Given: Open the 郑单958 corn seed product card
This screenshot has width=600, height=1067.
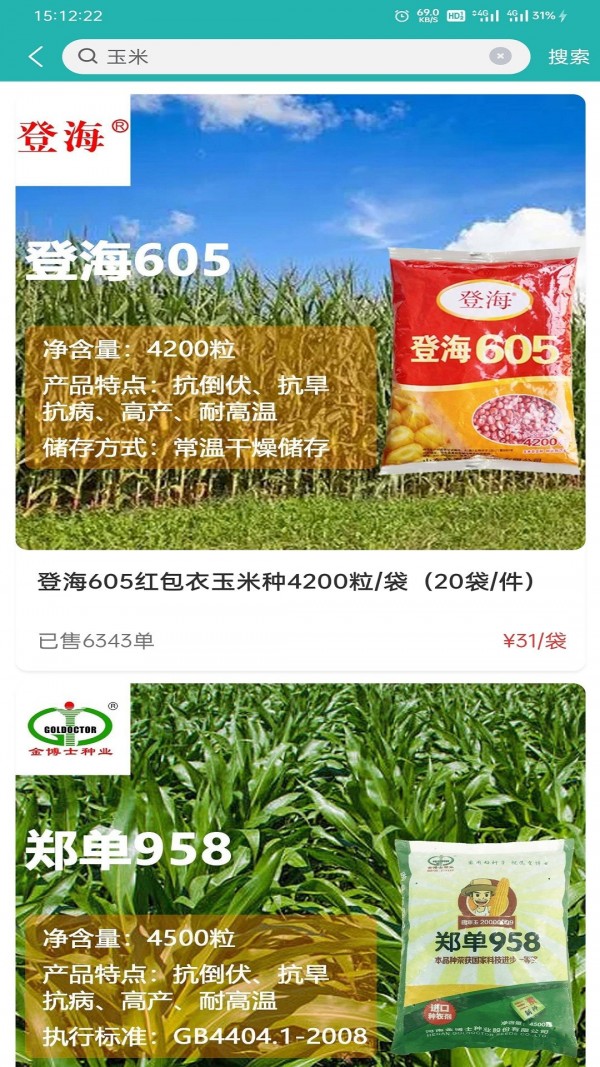Looking at the screenshot, I should tap(300, 870).
